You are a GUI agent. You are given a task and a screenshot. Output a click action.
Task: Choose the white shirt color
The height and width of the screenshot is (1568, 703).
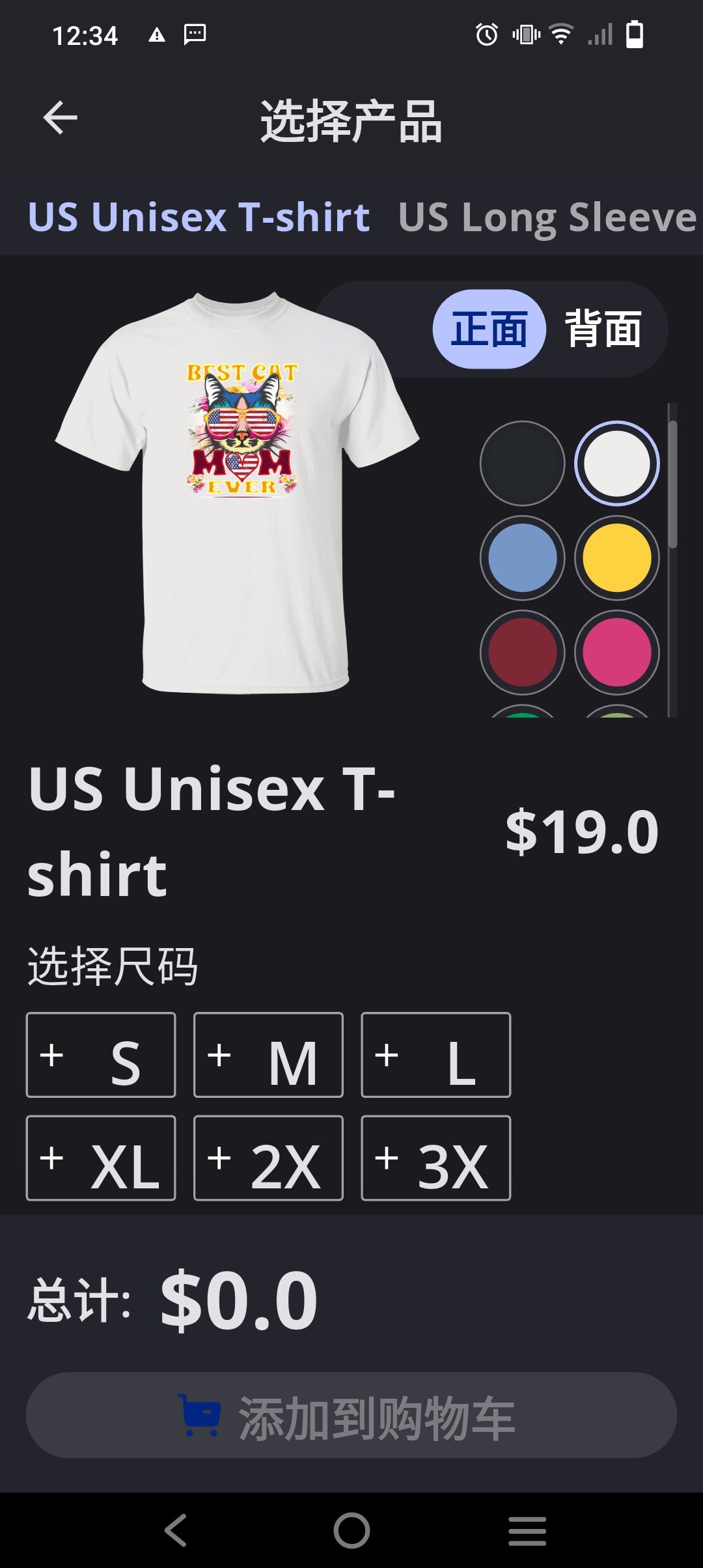tap(616, 464)
